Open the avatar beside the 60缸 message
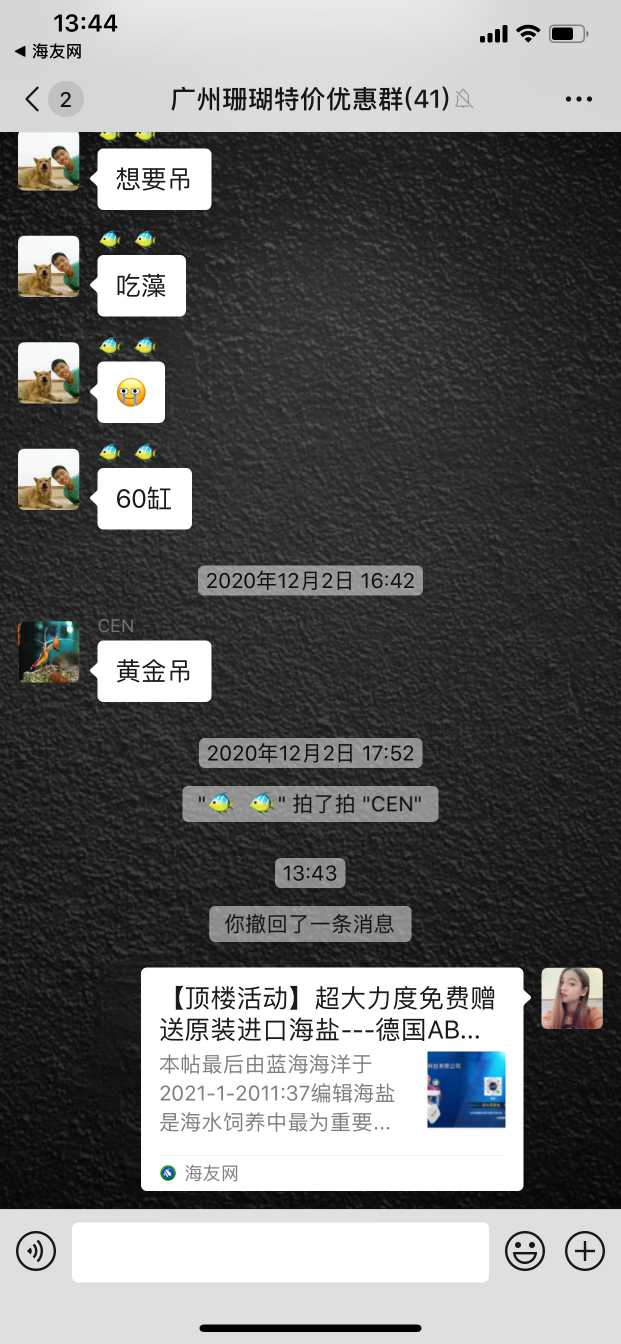 pyautogui.click(x=49, y=480)
